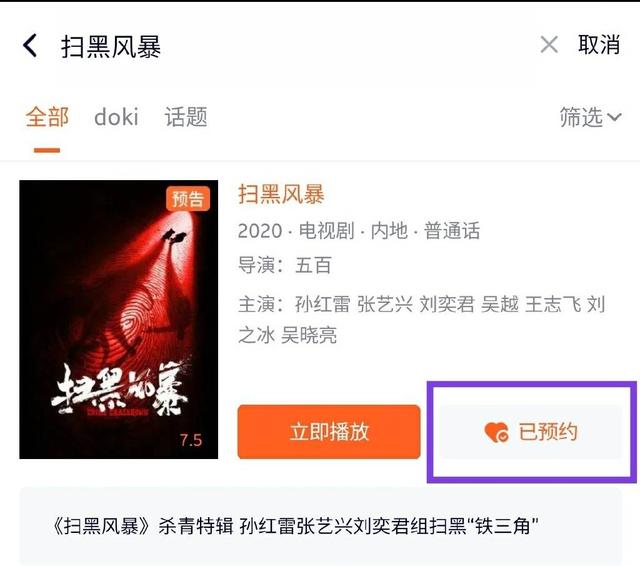Tap 取消 to cancel search
This screenshot has width=640, height=566.
(599, 45)
